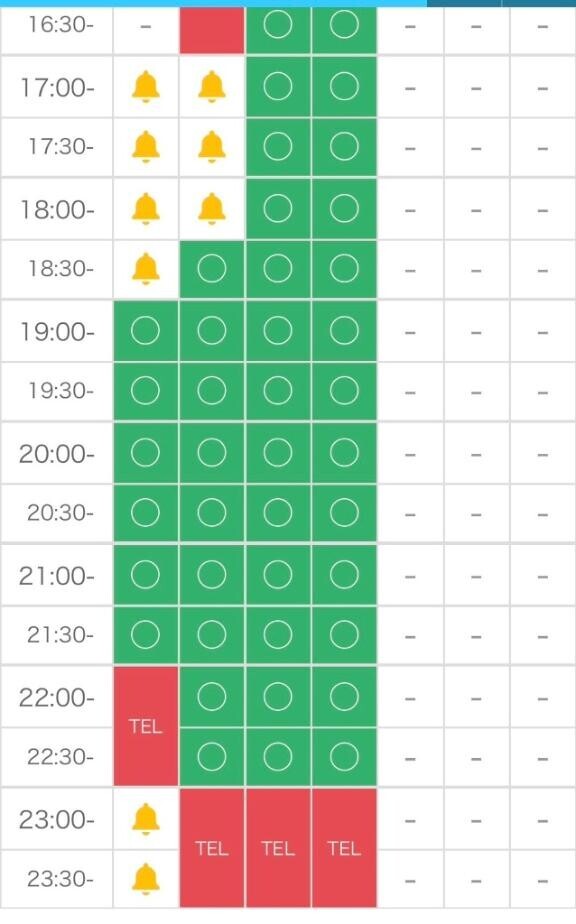Tap the second-day TEL block at 23:00
This screenshot has height=924, width=576.
point(212,848)
